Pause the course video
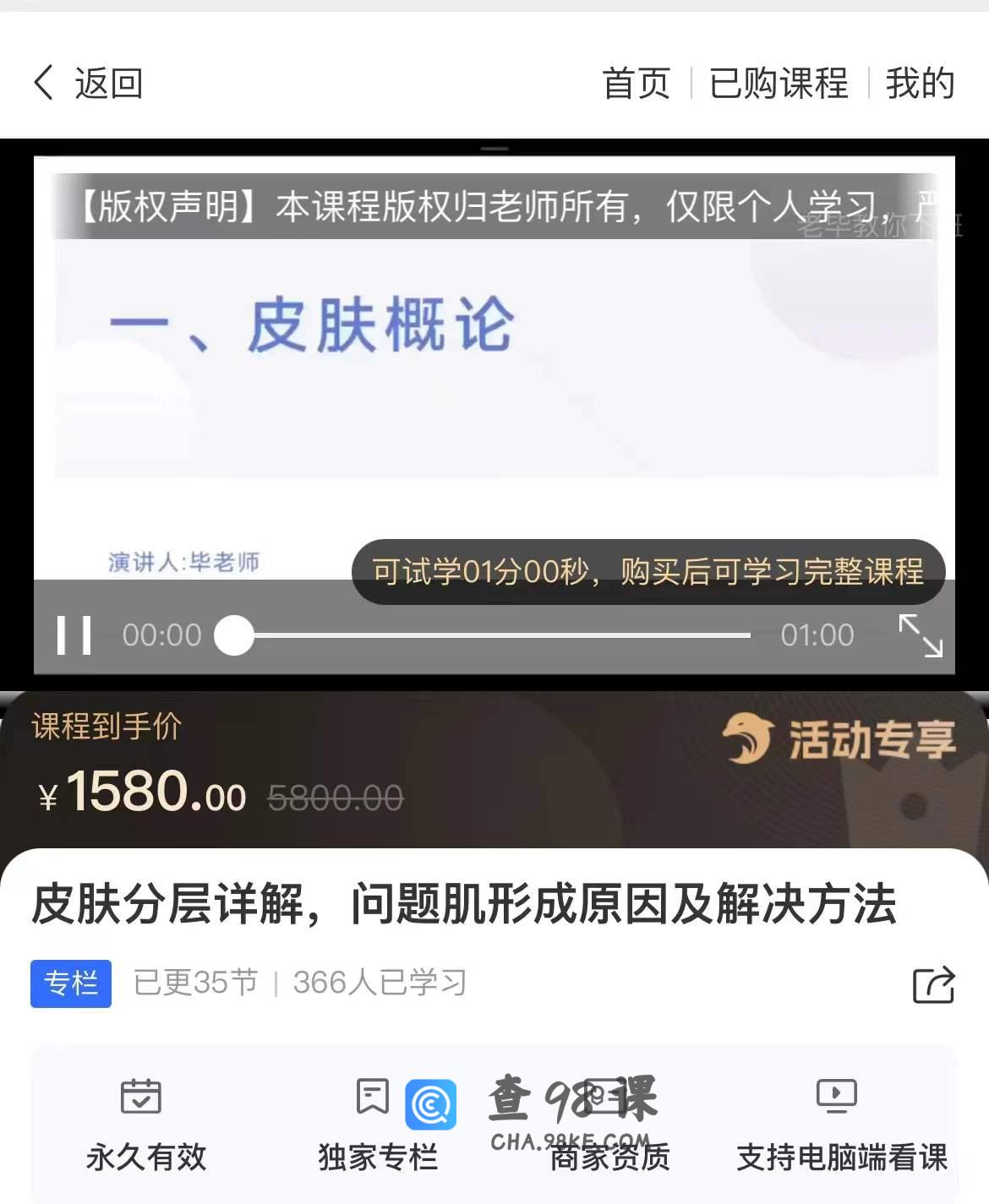The image size is (989, 1204). coord(74,635)
